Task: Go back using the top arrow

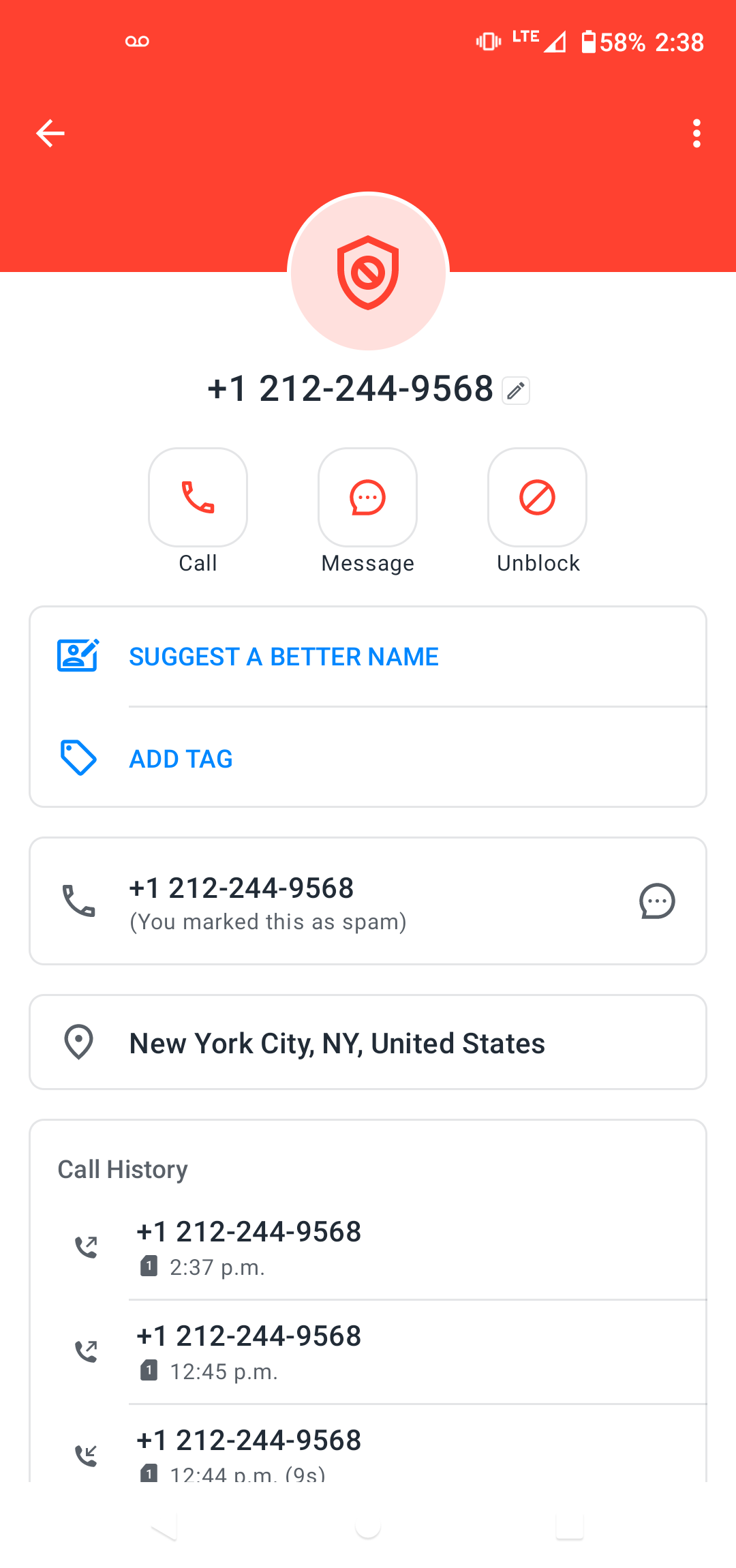Action: 50,133
